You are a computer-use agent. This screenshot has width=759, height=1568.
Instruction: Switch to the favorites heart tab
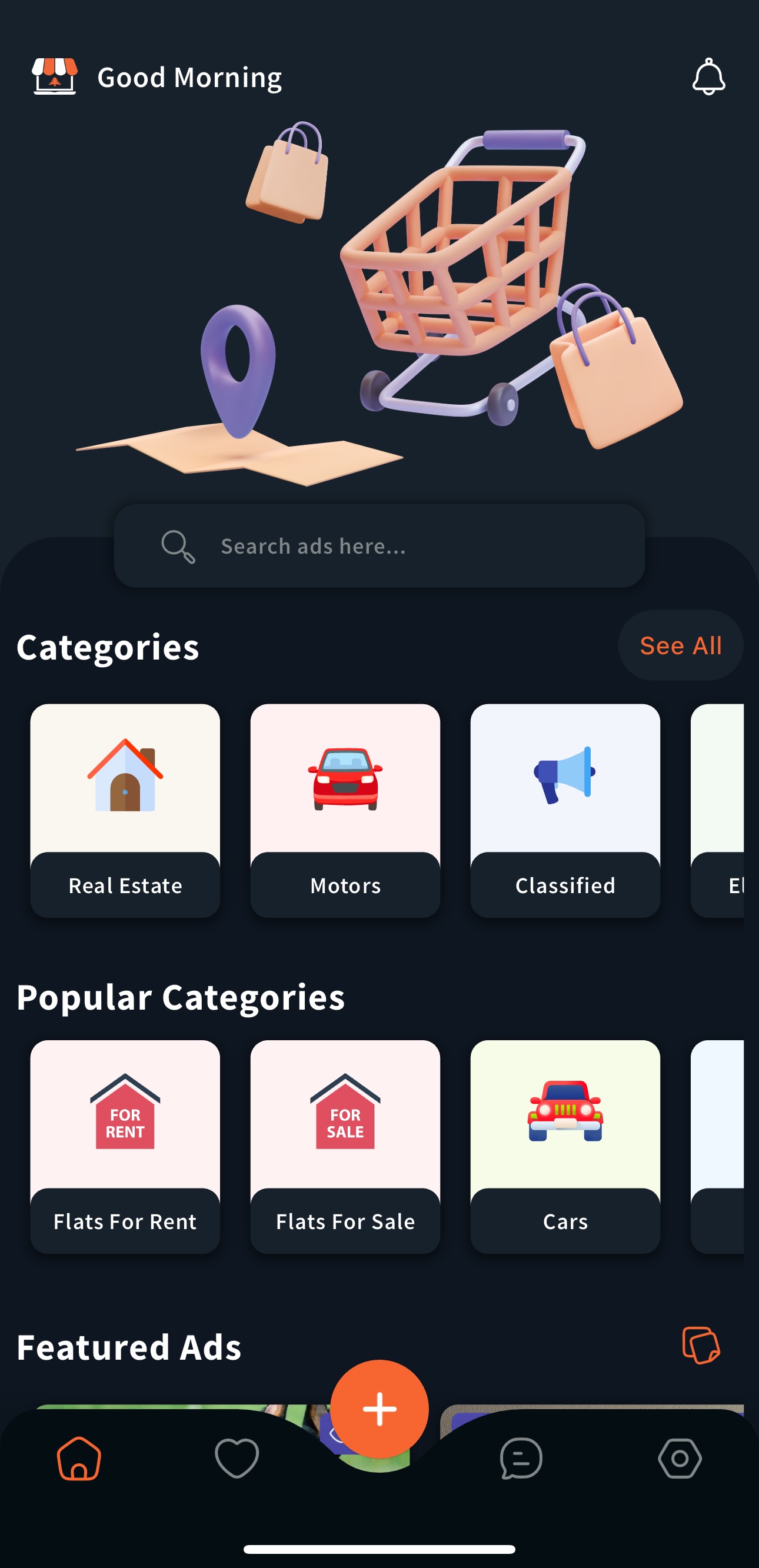pyautogui.click(x=237, y=1459)
